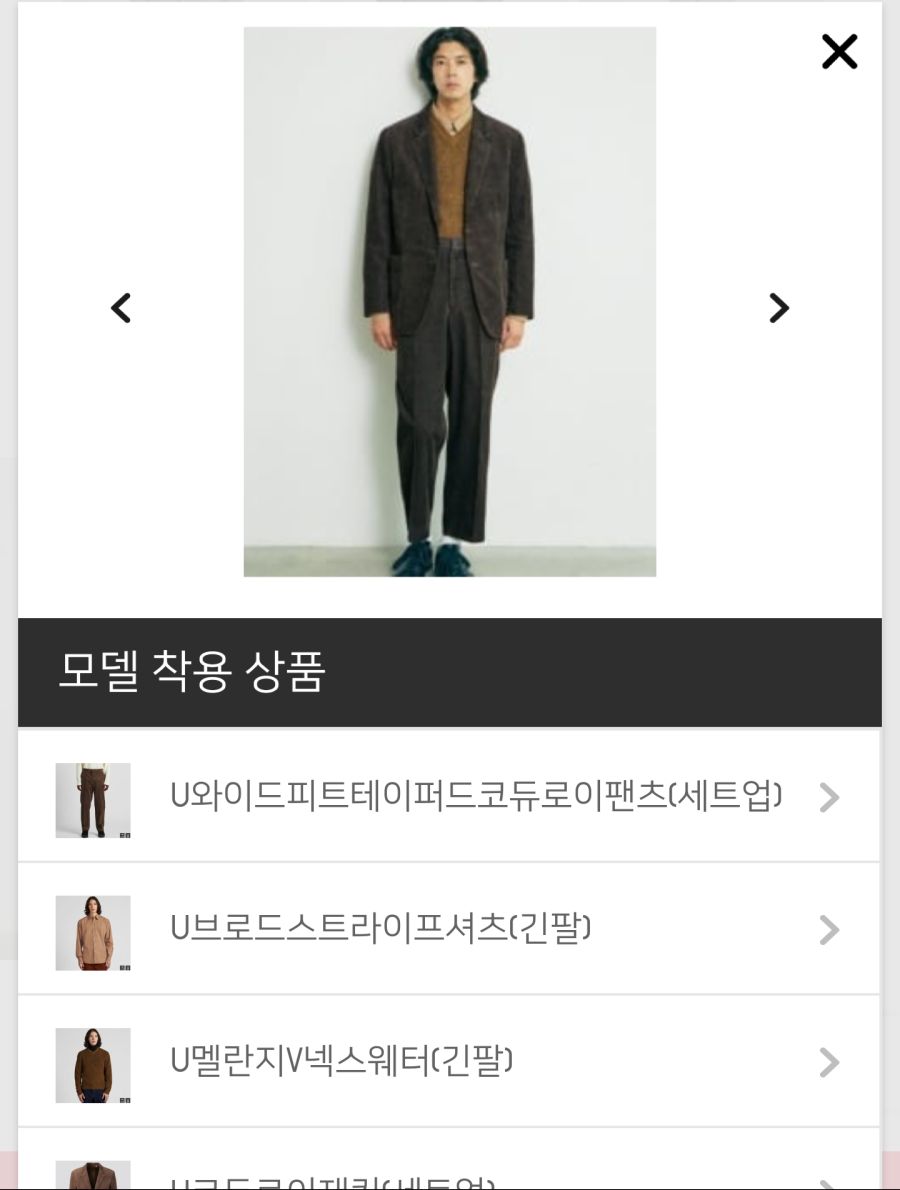
Task: Go back with the previous photo arrow
Action: pos(120,308)
